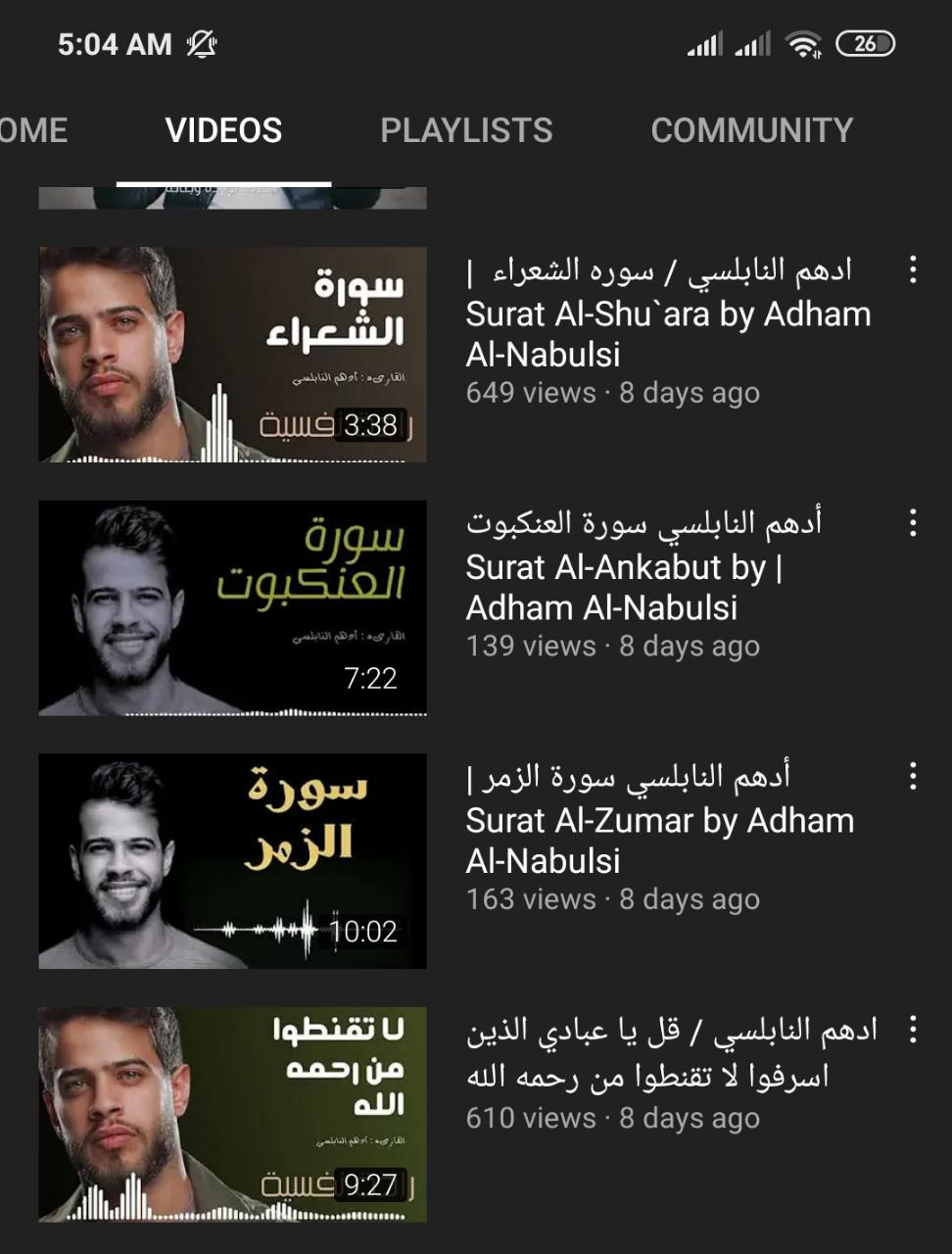Switch to the Community tab

click(751, 130)
